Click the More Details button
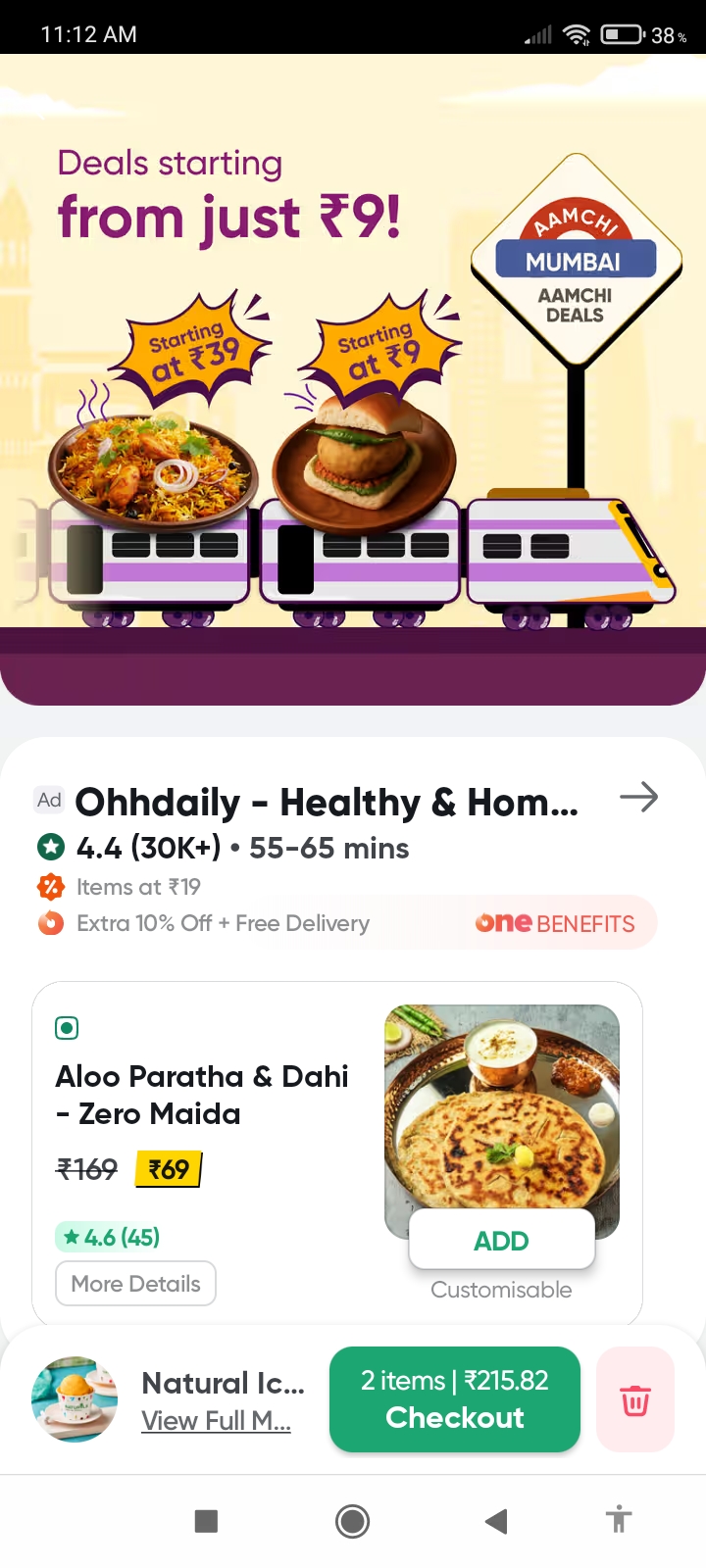This screenshot has width=706, height=1568. click(x=135, y=1283)
